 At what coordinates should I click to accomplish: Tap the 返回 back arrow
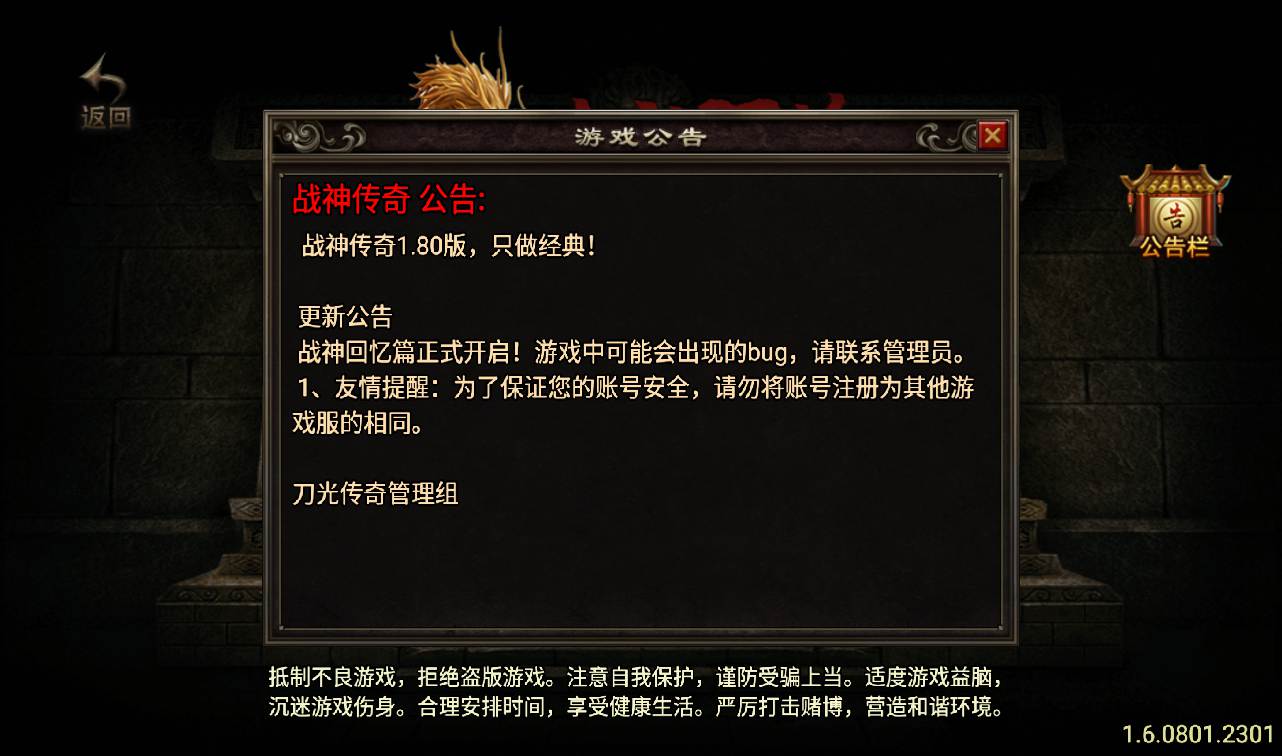(105, 92)
